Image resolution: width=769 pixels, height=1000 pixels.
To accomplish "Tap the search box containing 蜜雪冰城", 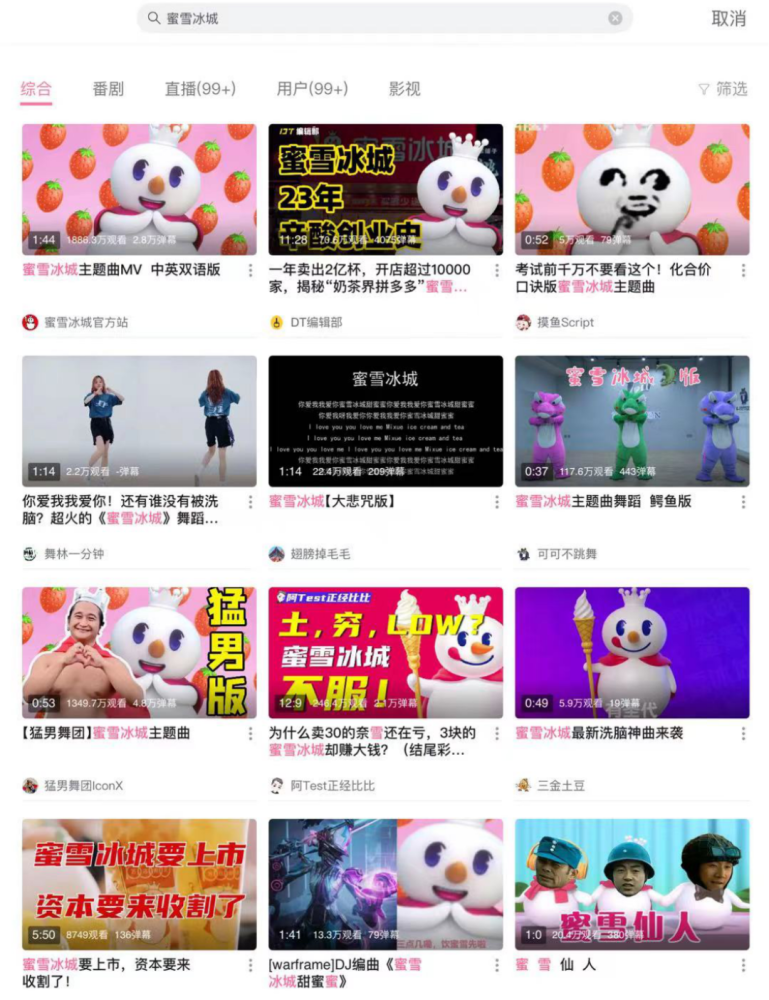I will pos(380,18).
